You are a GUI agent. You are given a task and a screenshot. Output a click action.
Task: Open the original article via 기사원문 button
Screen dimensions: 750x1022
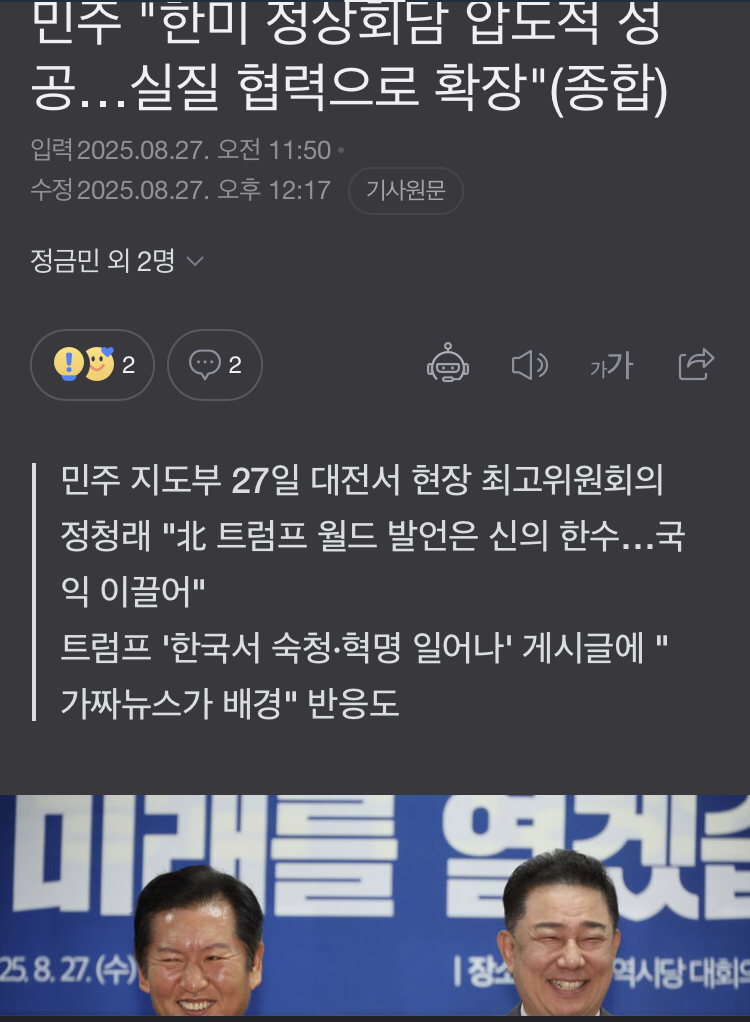pos(405,190)
